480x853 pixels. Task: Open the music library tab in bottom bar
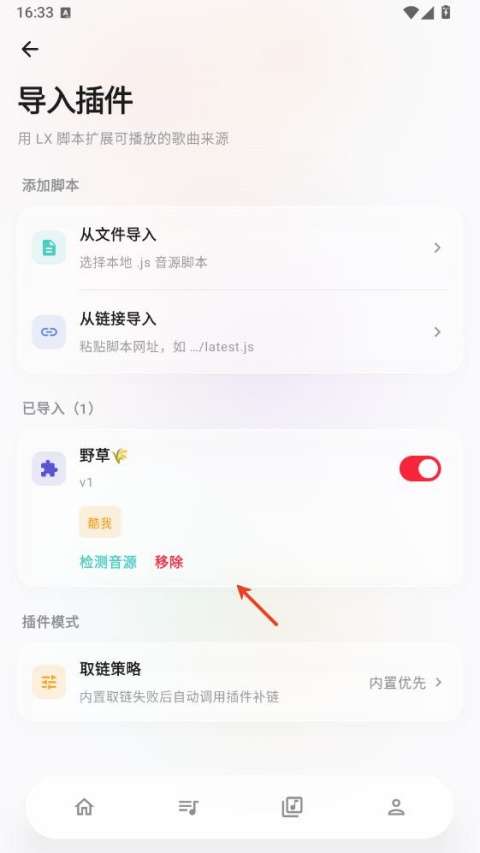click(x=292, y=807)
